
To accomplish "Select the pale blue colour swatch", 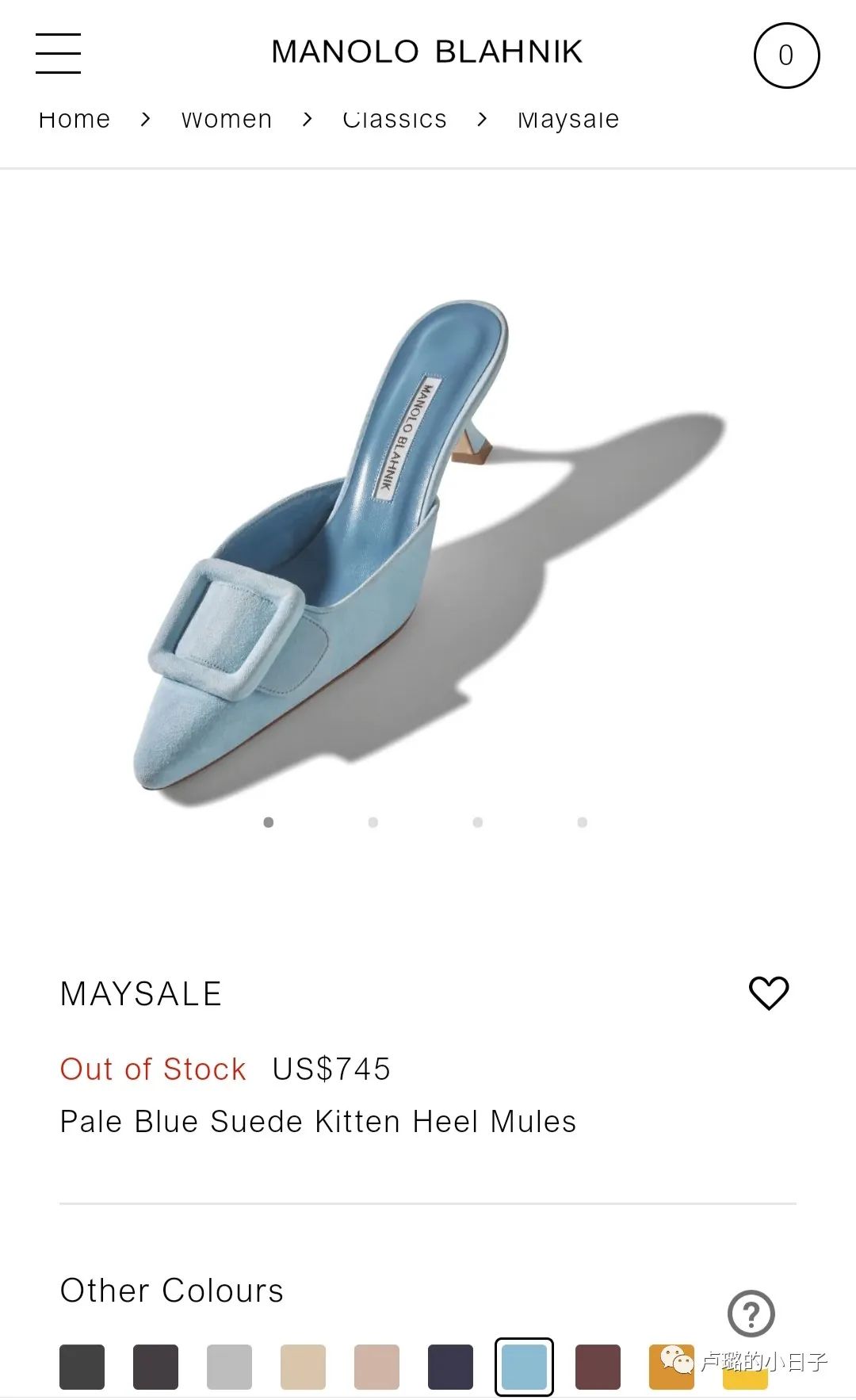I will pos(524,1367).
